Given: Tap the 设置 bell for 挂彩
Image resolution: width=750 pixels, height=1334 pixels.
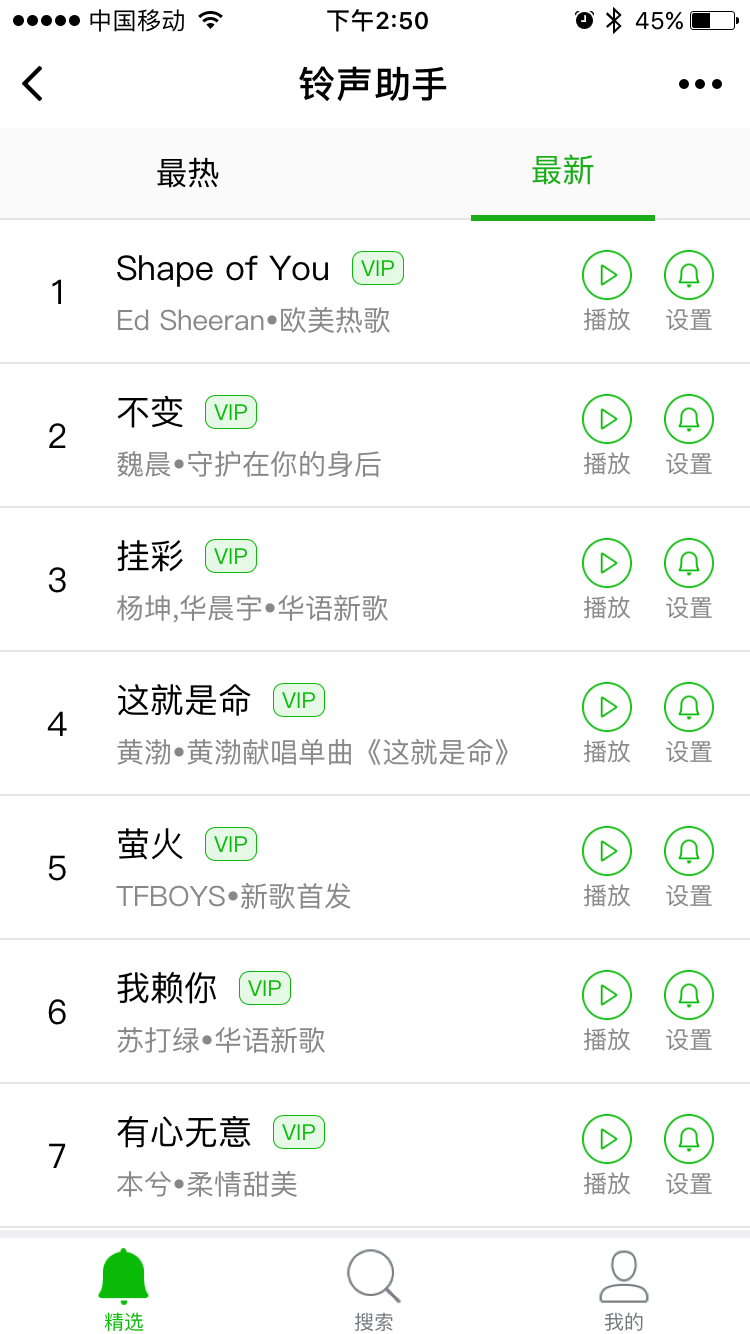Looking at the screenshot, I should [x=688, y=563].
